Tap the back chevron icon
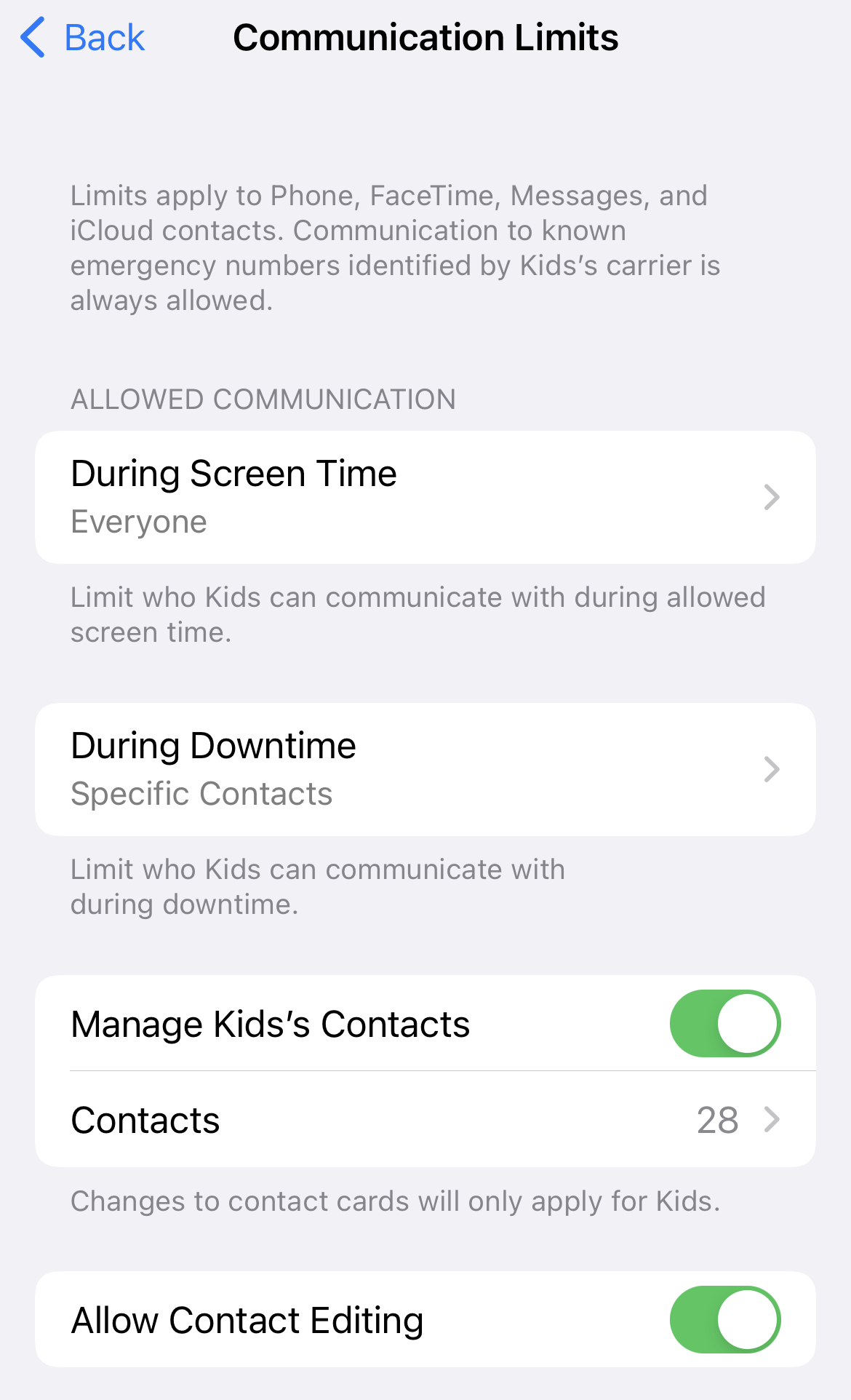Viewport: 851px width, 1400px height. pos(31,38)
